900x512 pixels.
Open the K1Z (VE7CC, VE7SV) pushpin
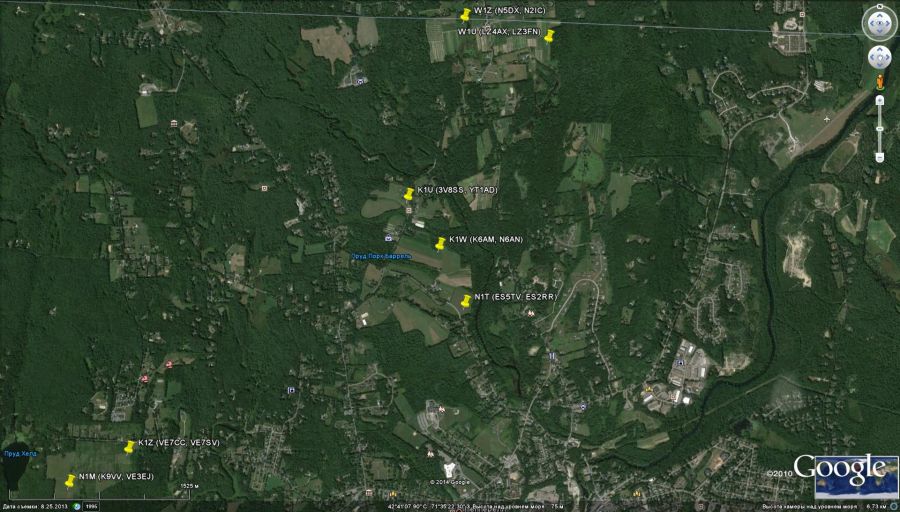tap(129, 446)
